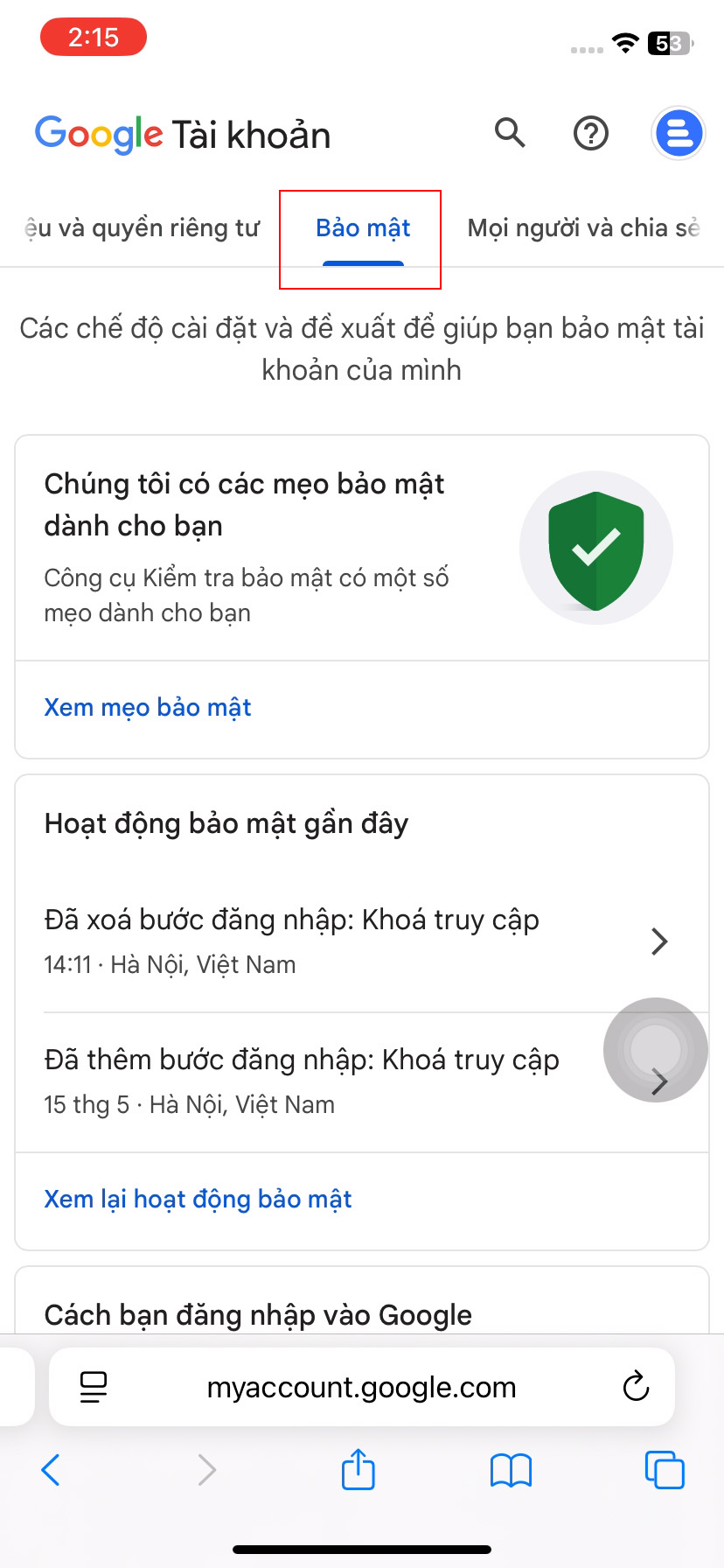Switch to the Bảo mật tab
This screenshot has height=1568, width=724.
pos(363,228)
